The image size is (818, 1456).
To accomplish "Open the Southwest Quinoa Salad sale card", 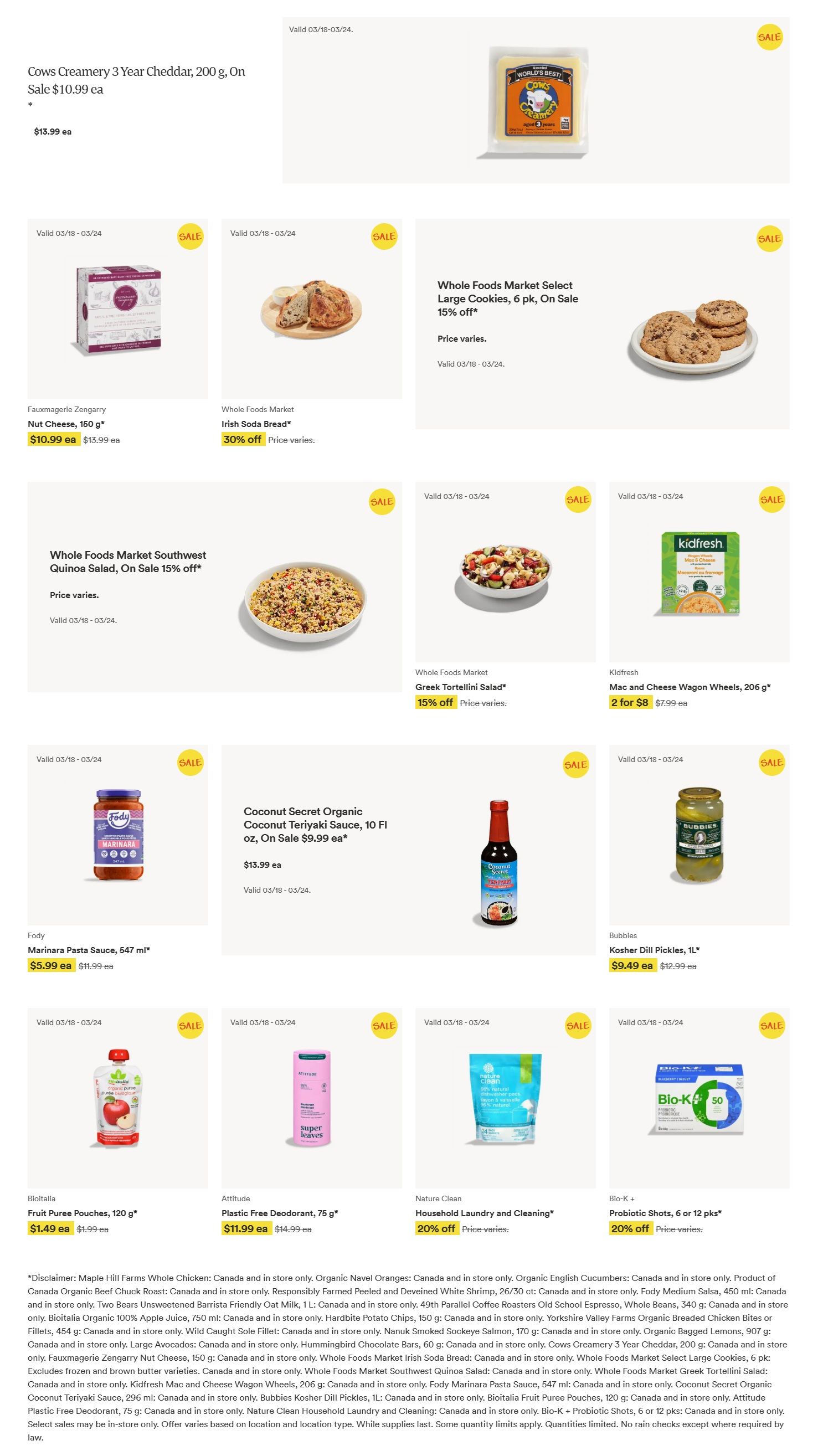I will click(x=214, y=586).
